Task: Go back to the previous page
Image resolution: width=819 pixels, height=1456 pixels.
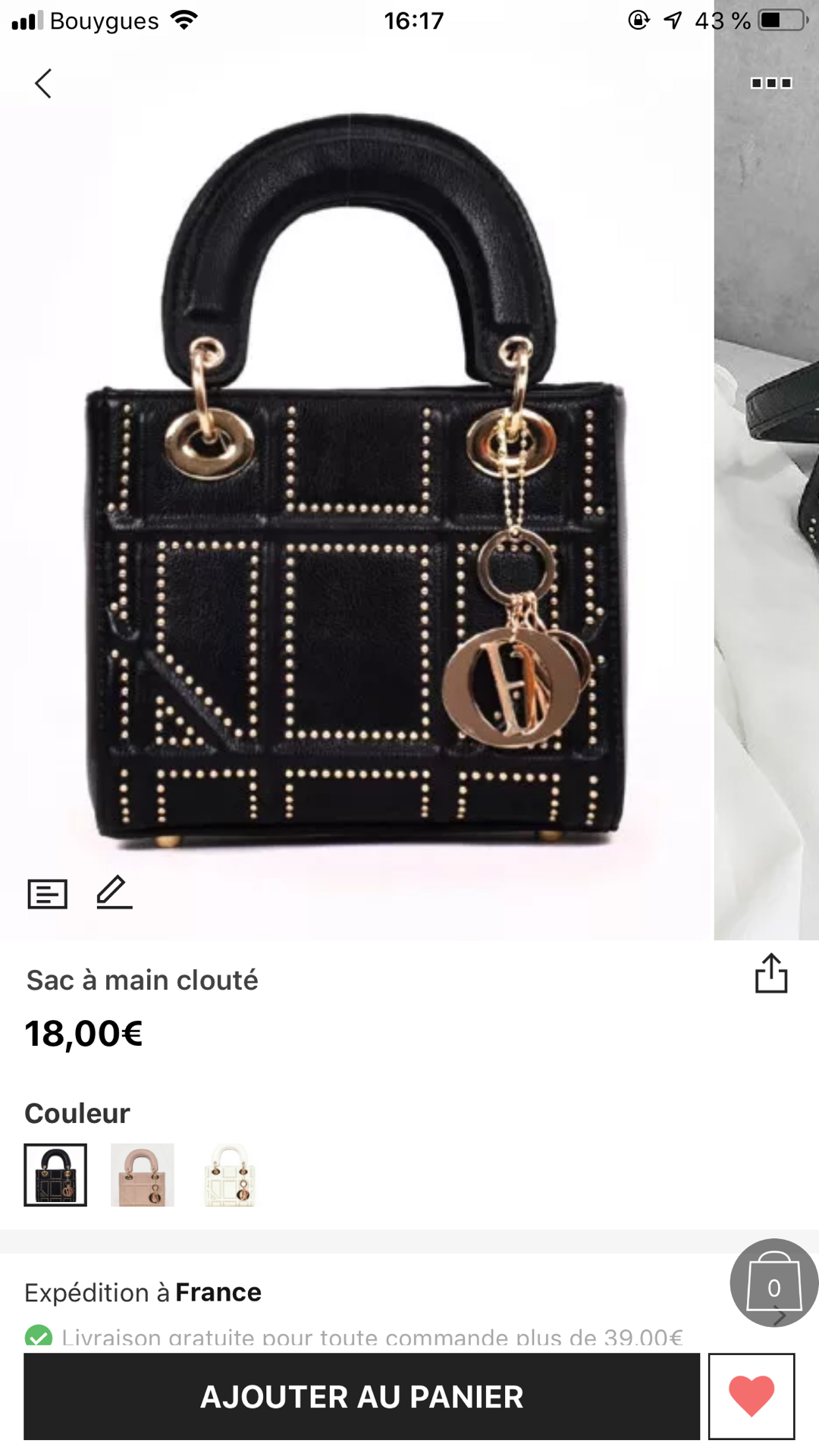Action: [43, 83]
